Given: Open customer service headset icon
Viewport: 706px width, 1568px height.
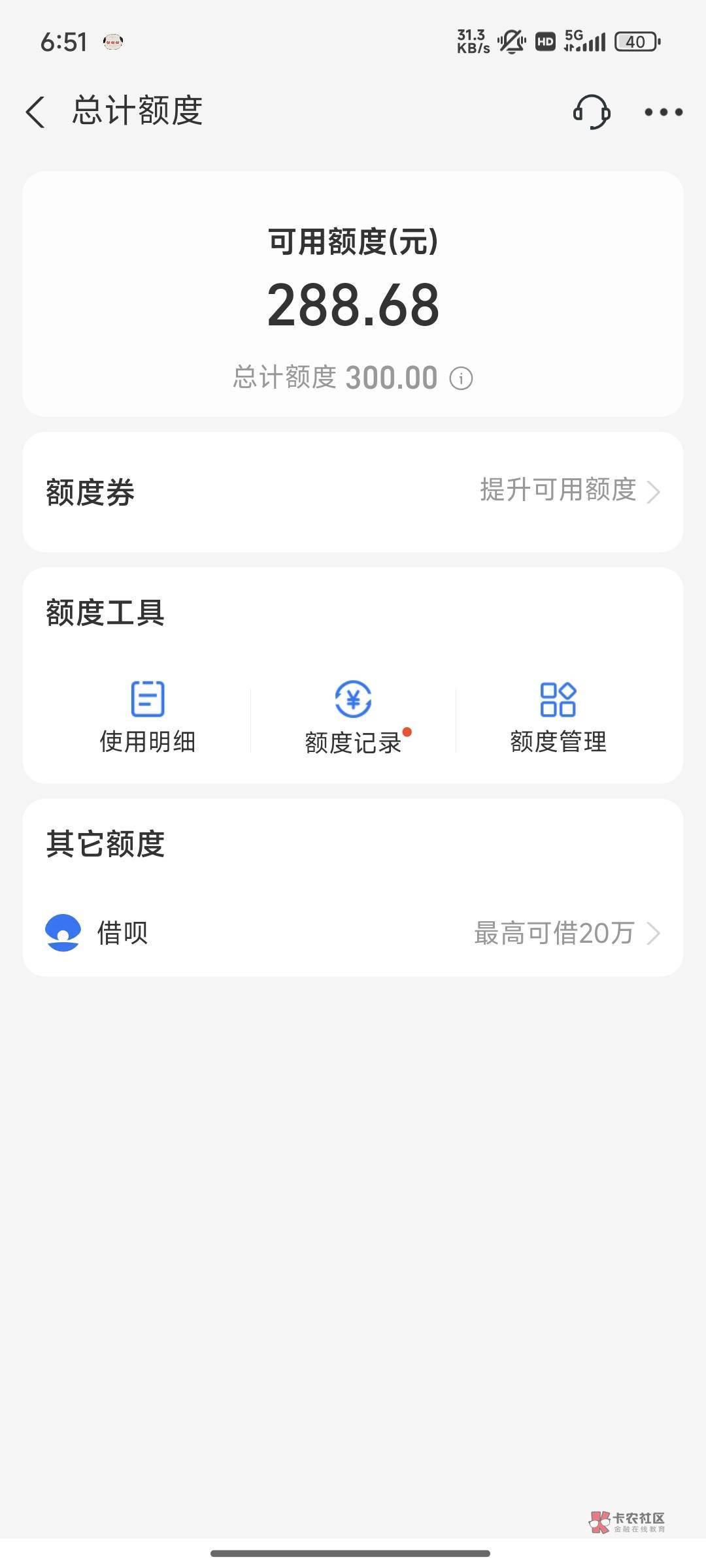Looking at the screenshot, I should coord(592,112).
